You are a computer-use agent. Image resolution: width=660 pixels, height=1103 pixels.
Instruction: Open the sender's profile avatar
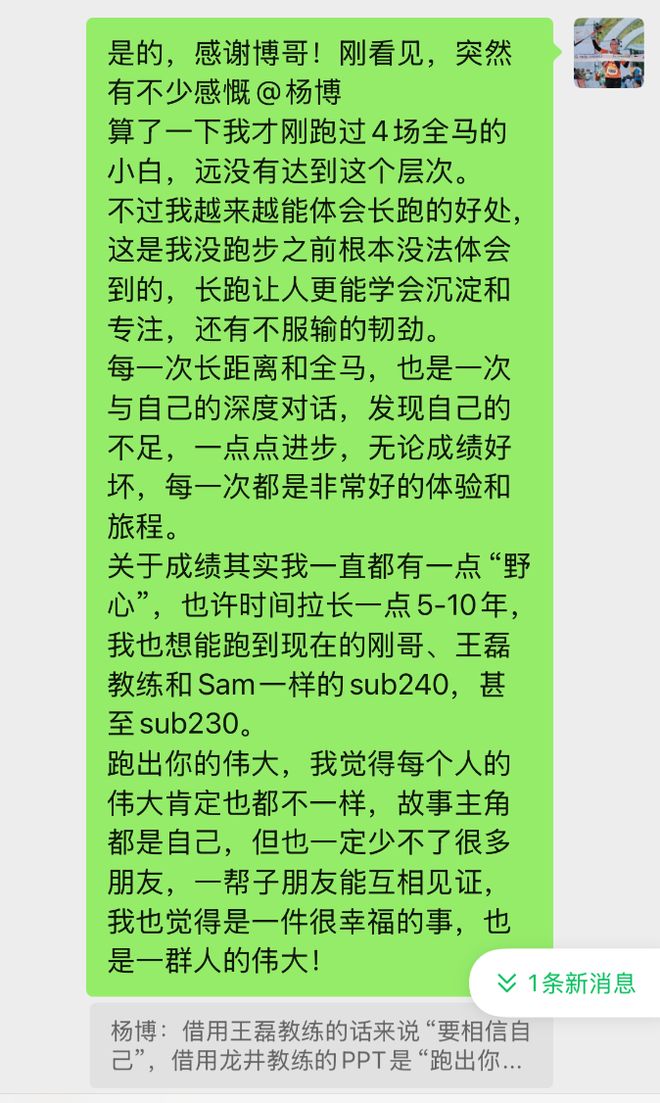608,53
